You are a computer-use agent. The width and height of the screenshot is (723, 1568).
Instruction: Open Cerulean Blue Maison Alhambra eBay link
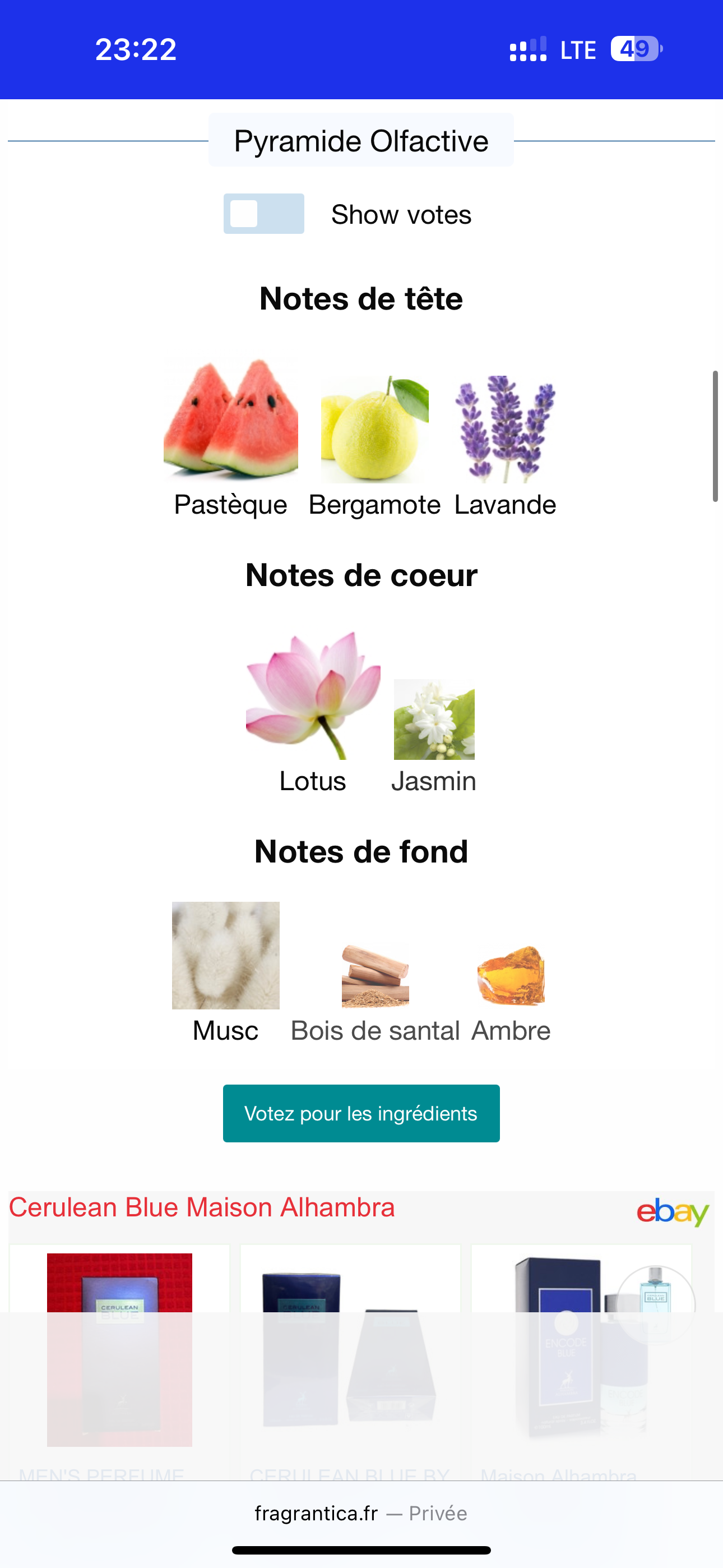click(x=201, y=1207)
